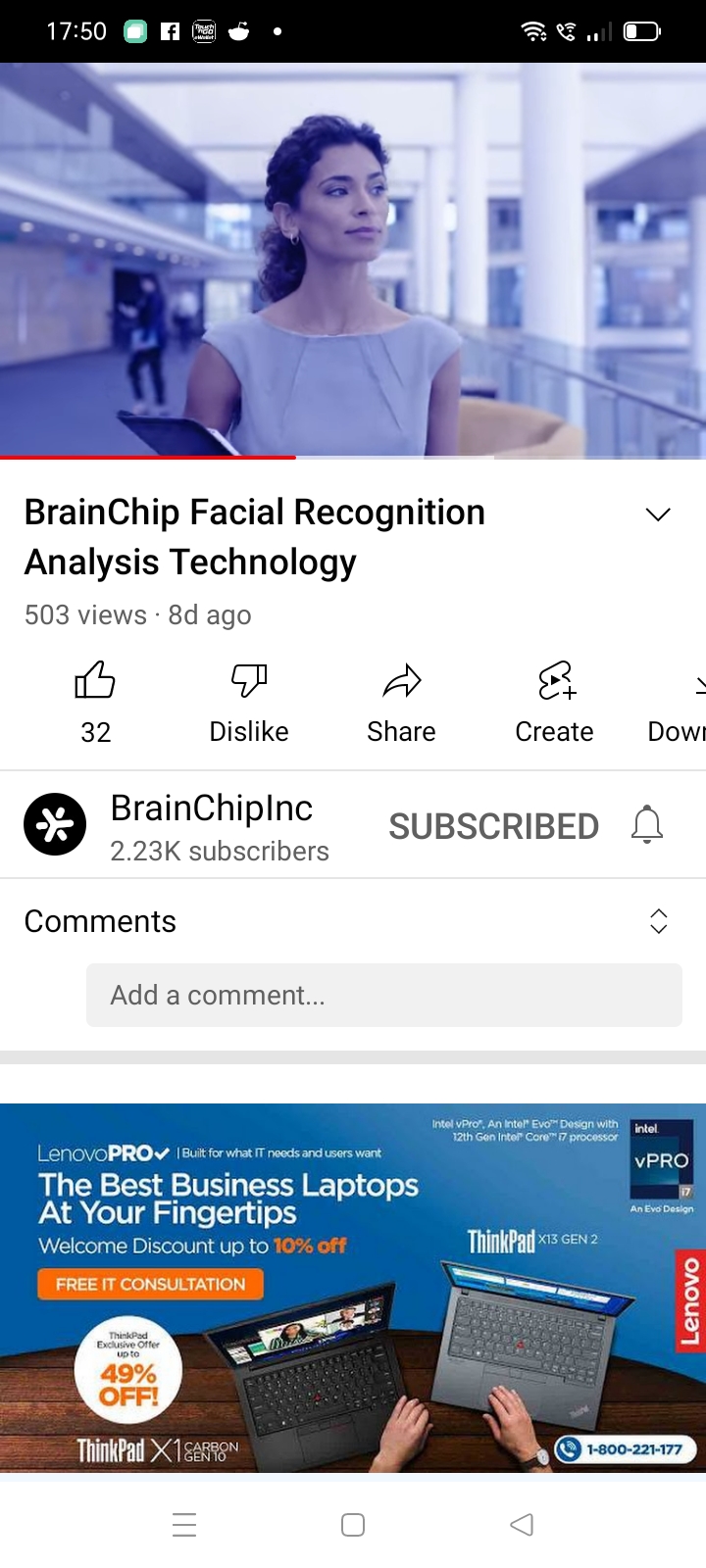Go to the phone's home screen

pos(353,1525)
